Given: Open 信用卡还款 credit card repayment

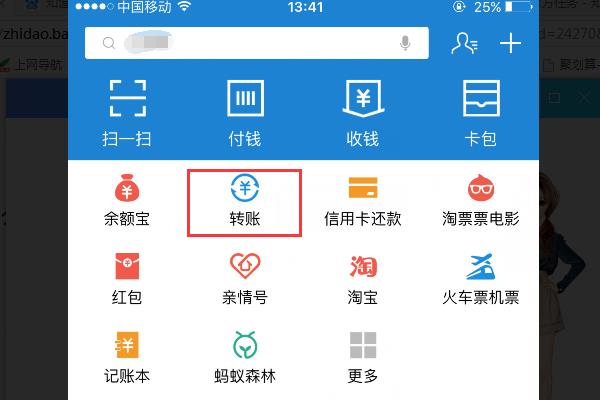Looking at the screenshot, I should point(363,199).
